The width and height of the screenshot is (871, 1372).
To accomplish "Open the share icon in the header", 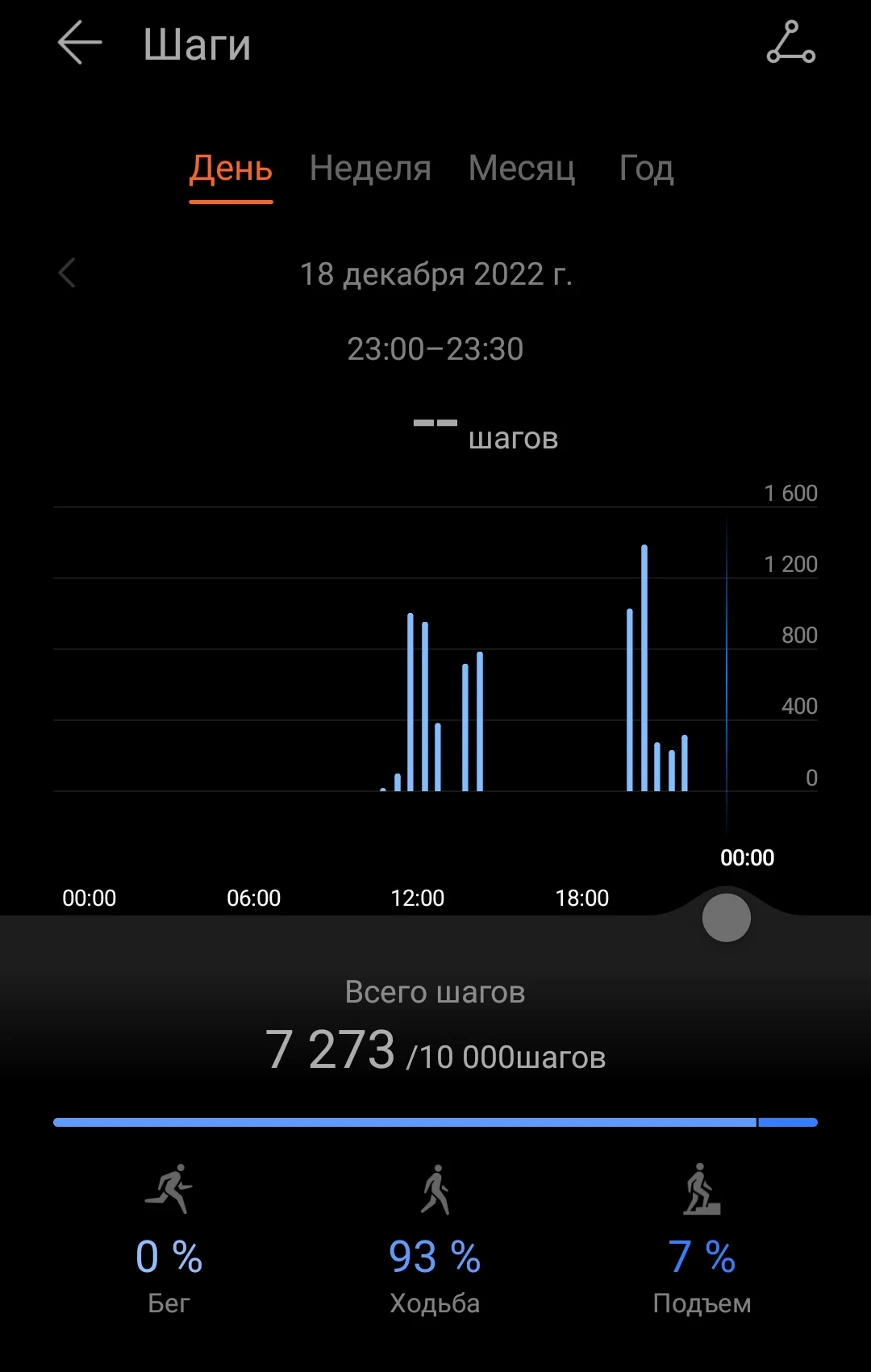I will coord(790,43).
